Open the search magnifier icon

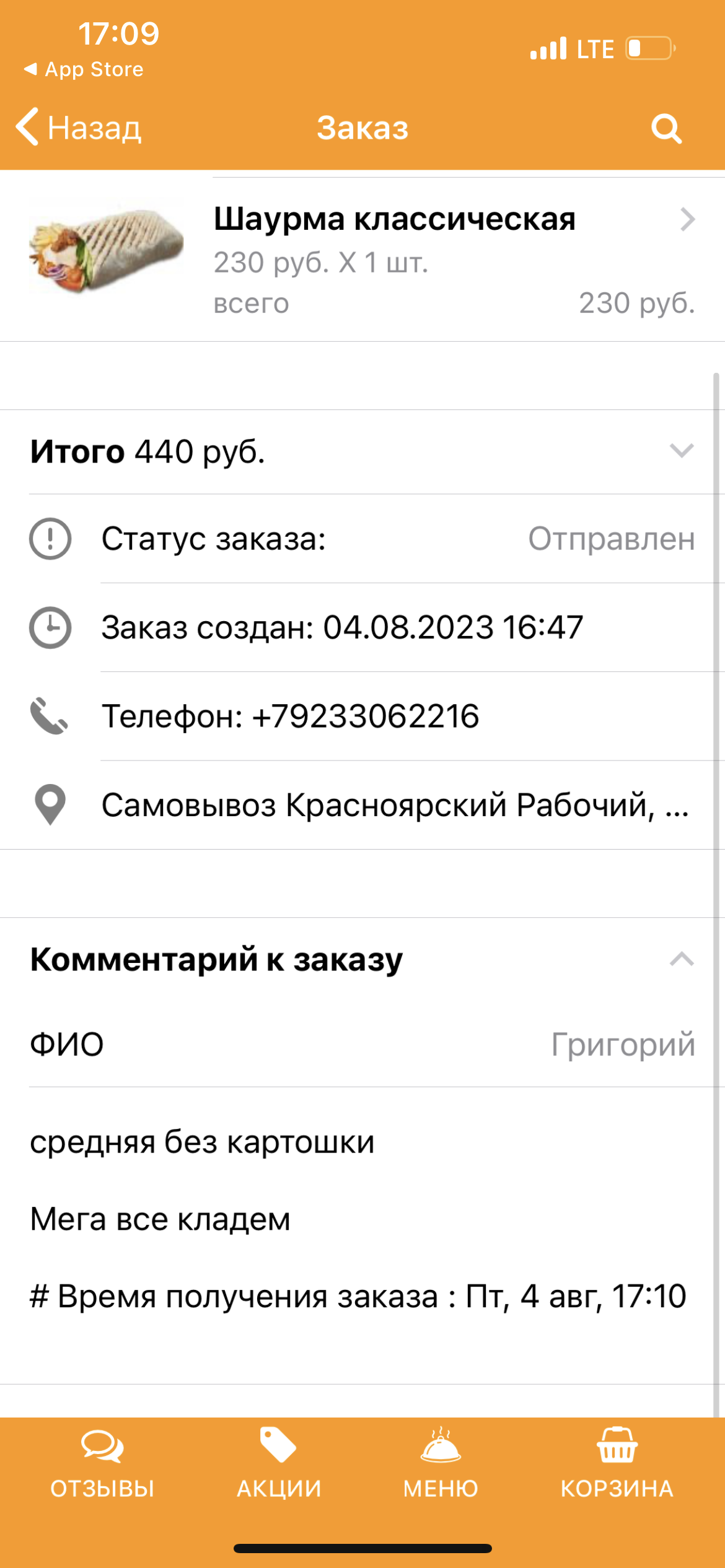(667, 129)
